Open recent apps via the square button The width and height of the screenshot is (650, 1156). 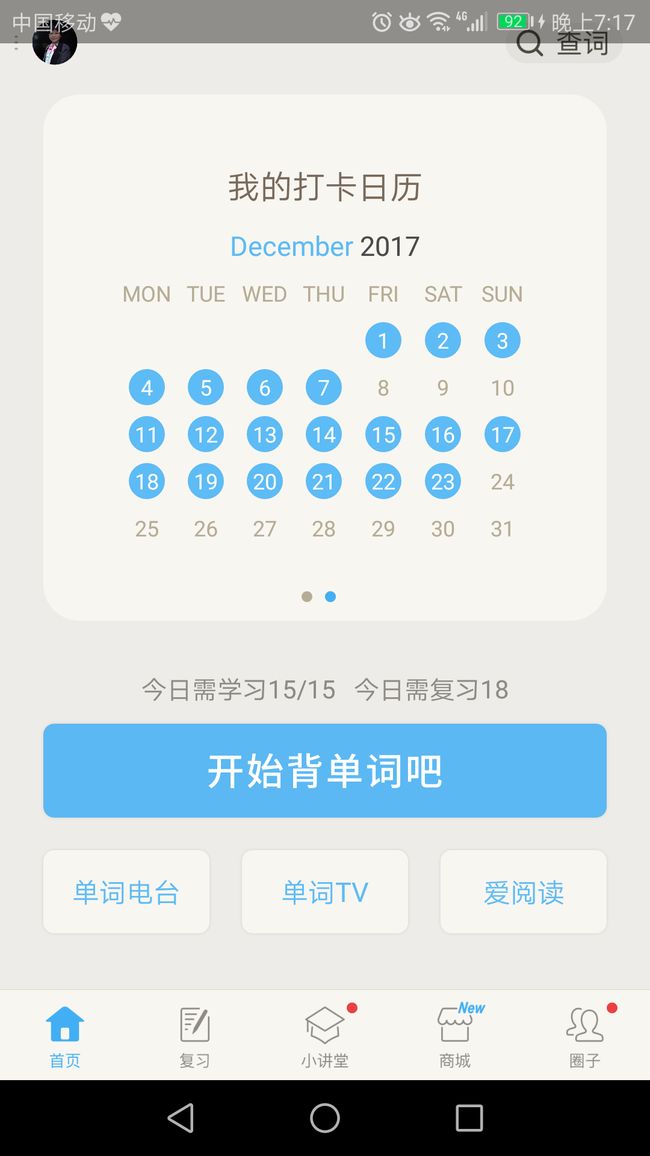(x=469, y=1118)
